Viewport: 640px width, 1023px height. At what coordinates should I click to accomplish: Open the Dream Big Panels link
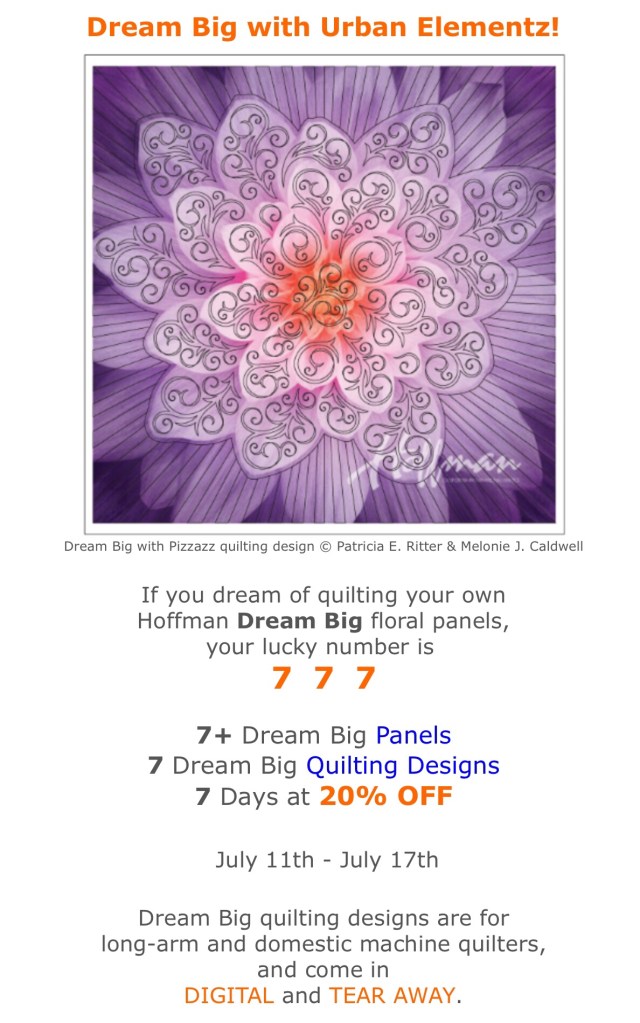point(413,736)
